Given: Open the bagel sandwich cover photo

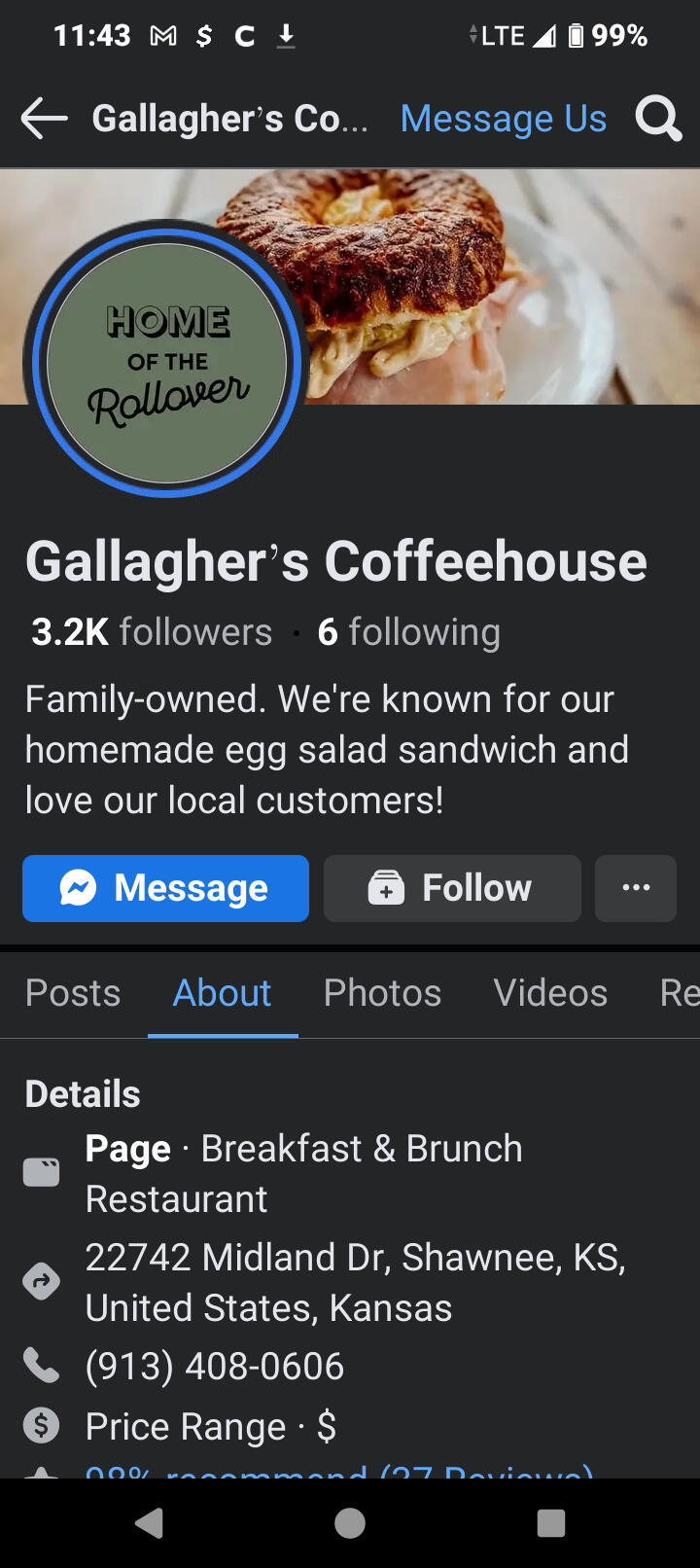Looking at the screenshot, I should [506, 282].
